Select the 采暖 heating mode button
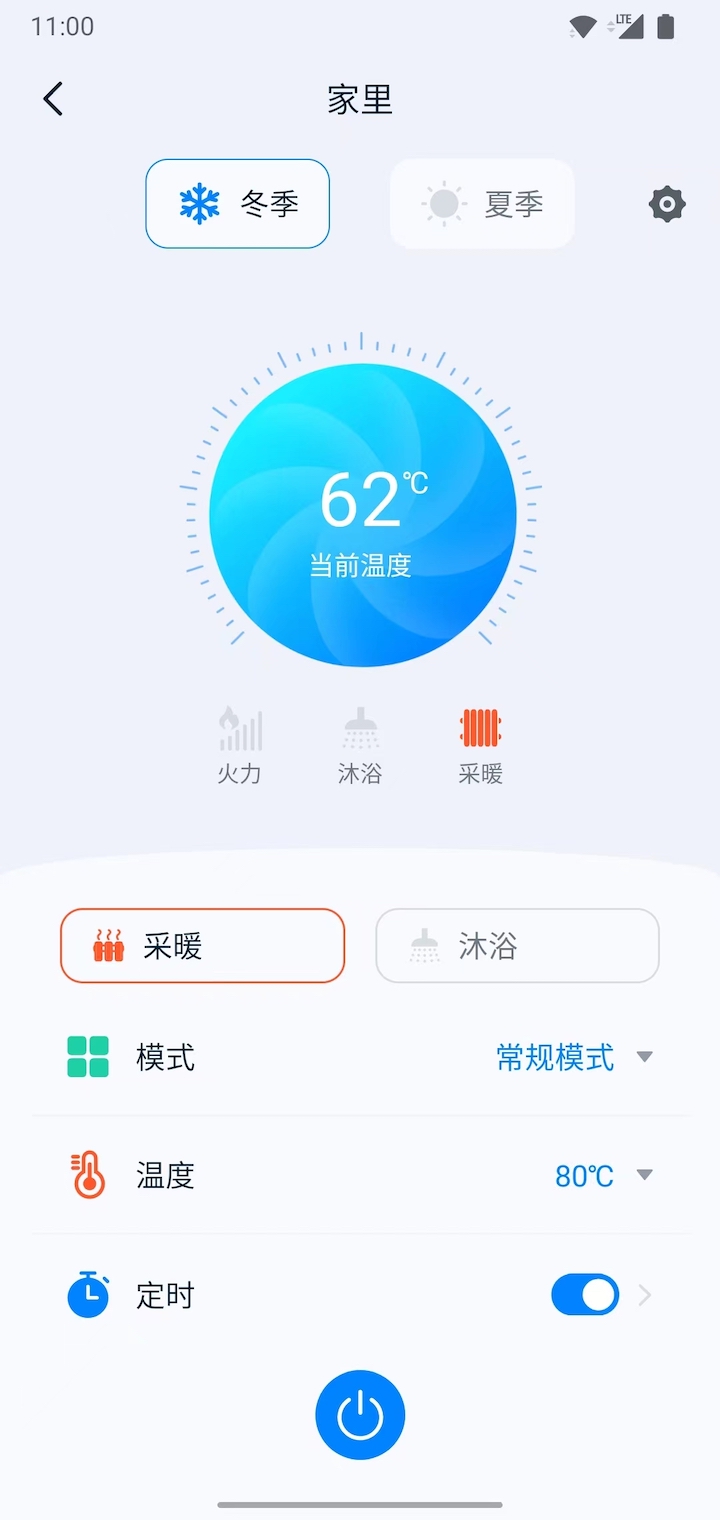This screenshot has height=1520, width=720. (x=202, y=946)
